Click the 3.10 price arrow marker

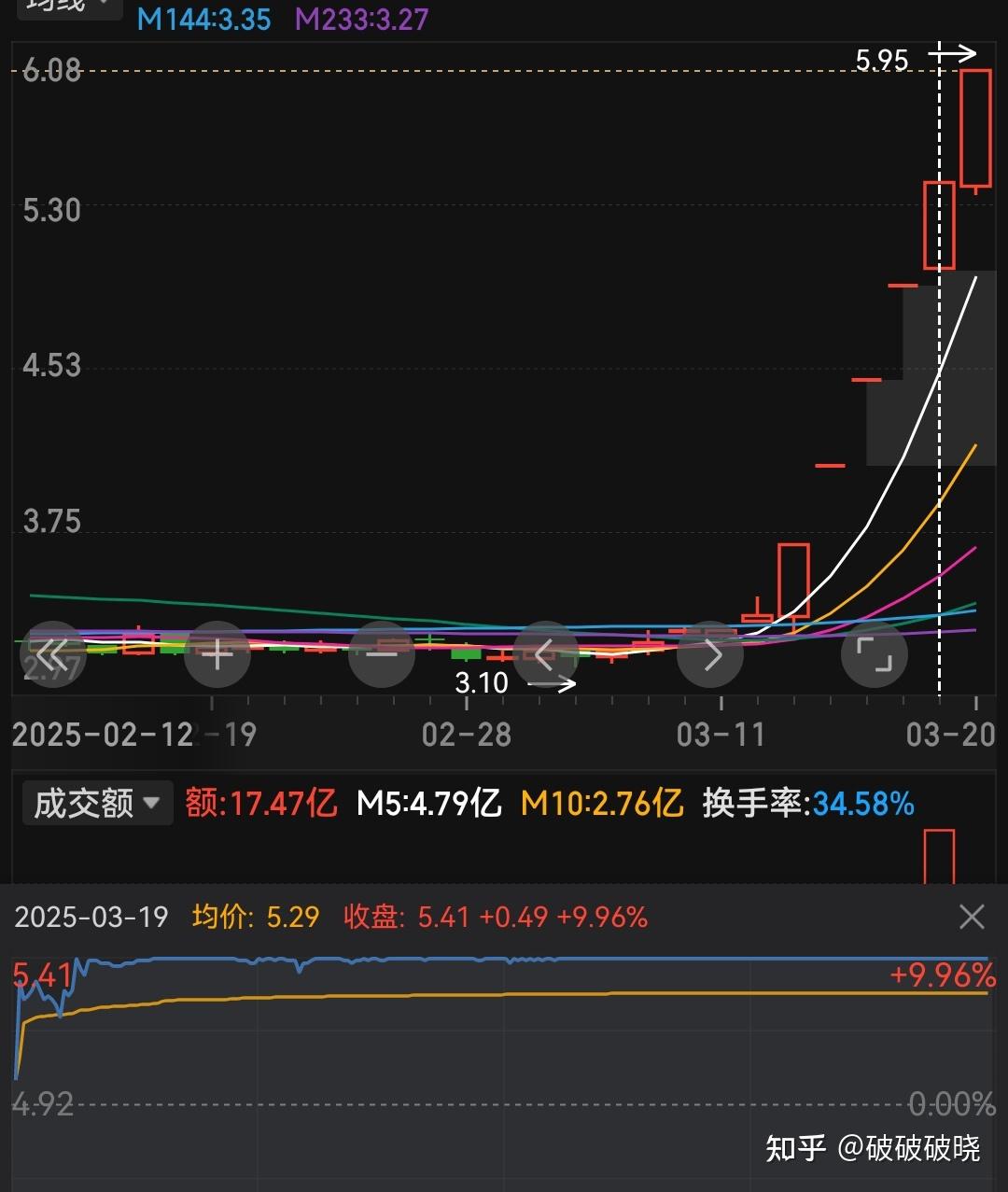pos(551,684)
